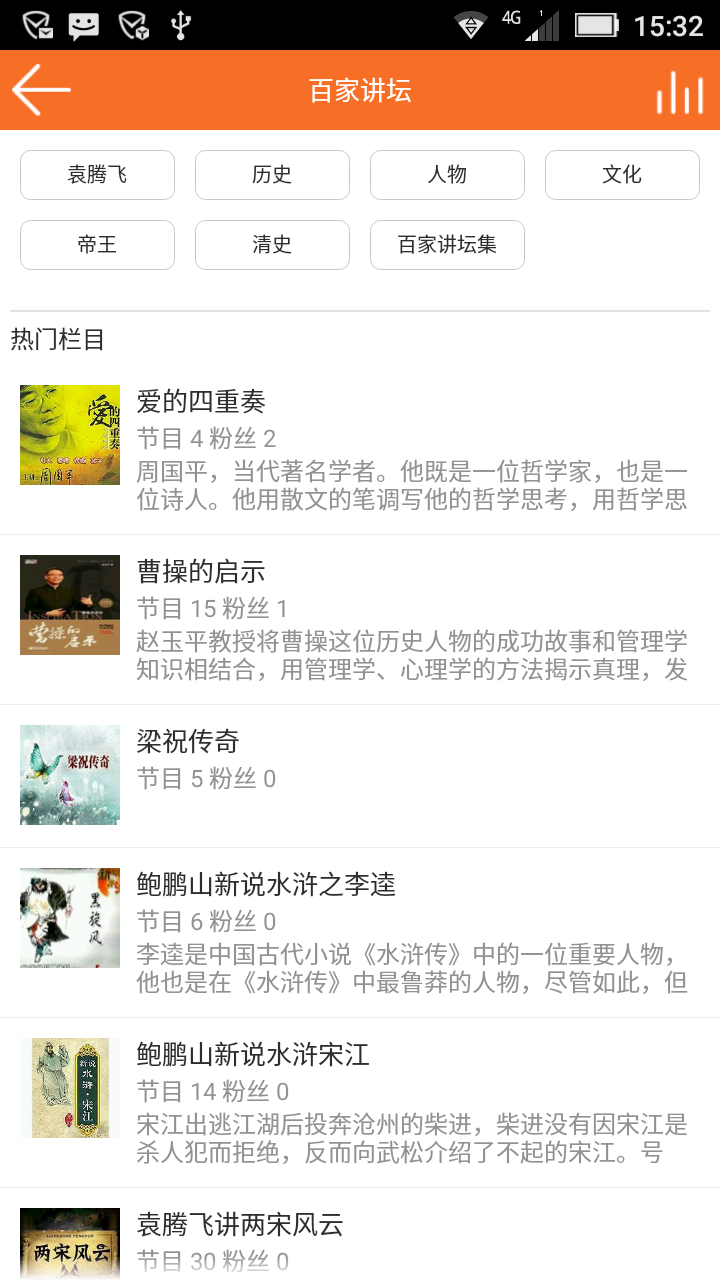Image resolution: width=720 pixels, height=1280 pixels.
Task: View 袁腾飞讲两宋风云 program
Action: point(360,1238)
